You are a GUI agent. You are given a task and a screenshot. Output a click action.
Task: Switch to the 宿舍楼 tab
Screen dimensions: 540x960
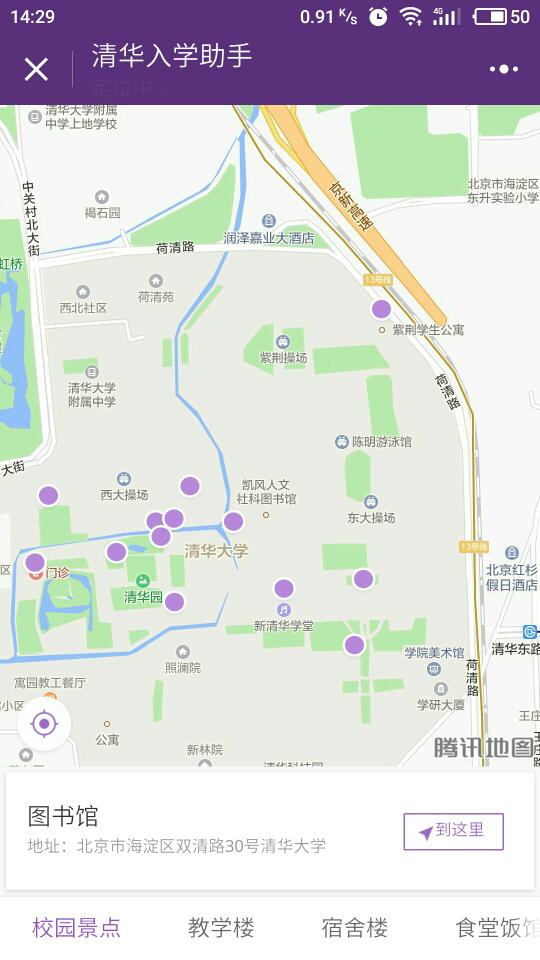(x=354, y=928)
